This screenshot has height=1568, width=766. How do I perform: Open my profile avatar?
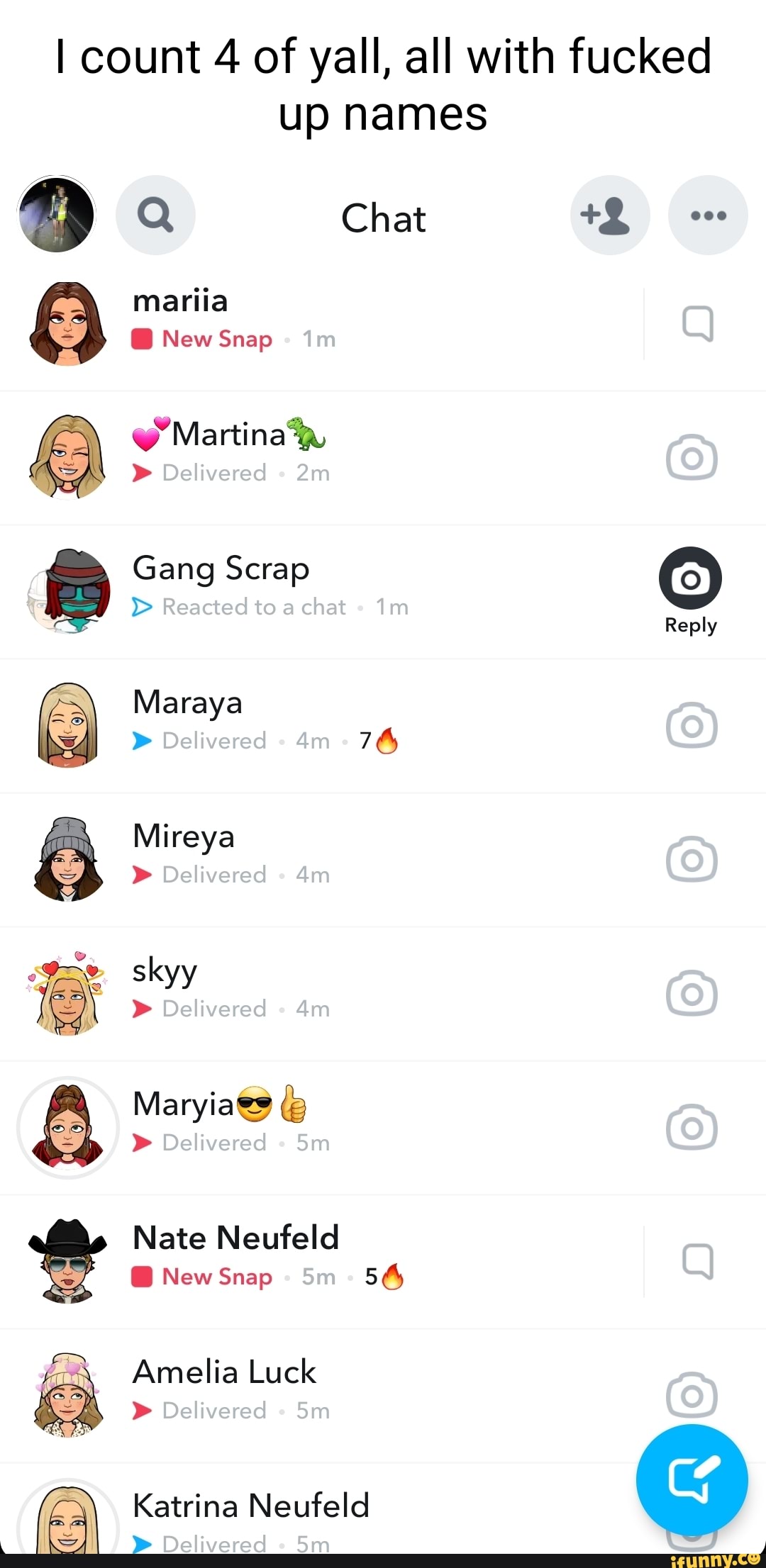(x=56, y=214)
